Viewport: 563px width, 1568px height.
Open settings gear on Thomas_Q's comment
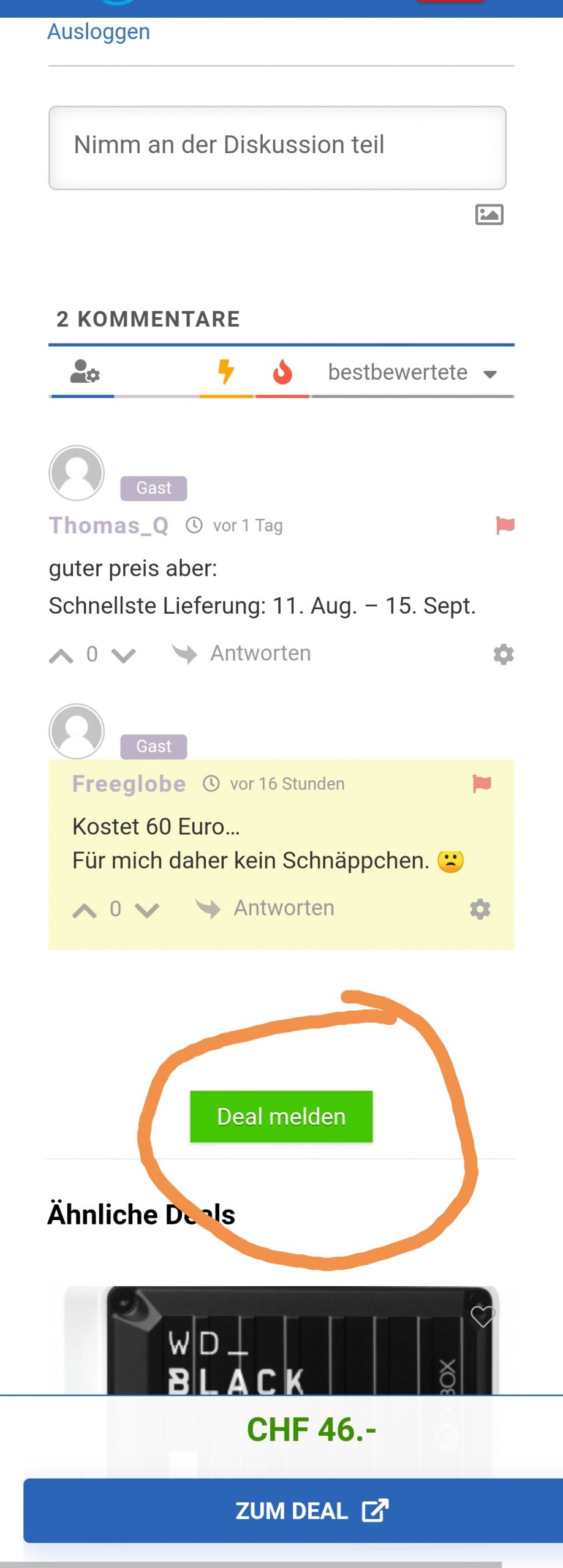503,654
